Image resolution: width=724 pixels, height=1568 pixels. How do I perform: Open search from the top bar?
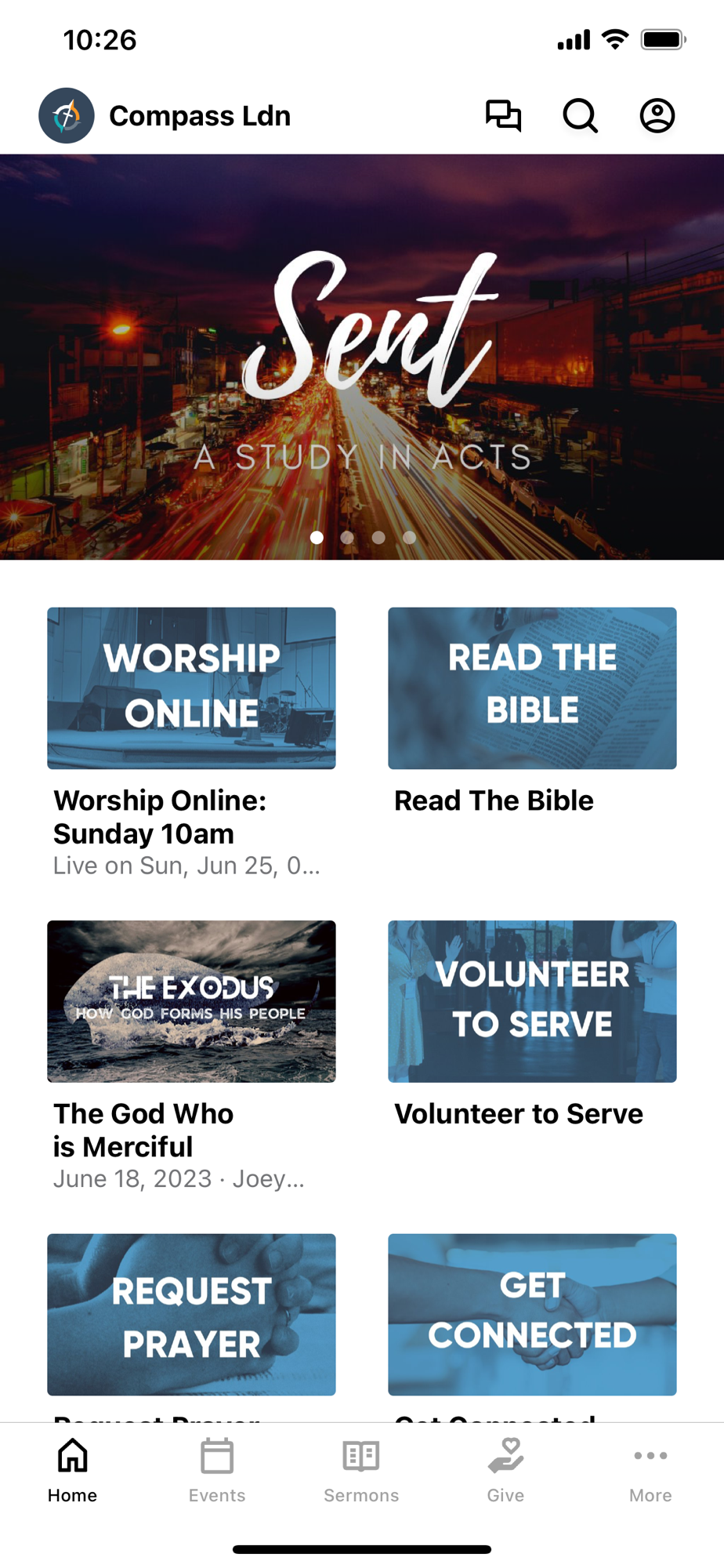pyautogui.click(x=580, y=116)
